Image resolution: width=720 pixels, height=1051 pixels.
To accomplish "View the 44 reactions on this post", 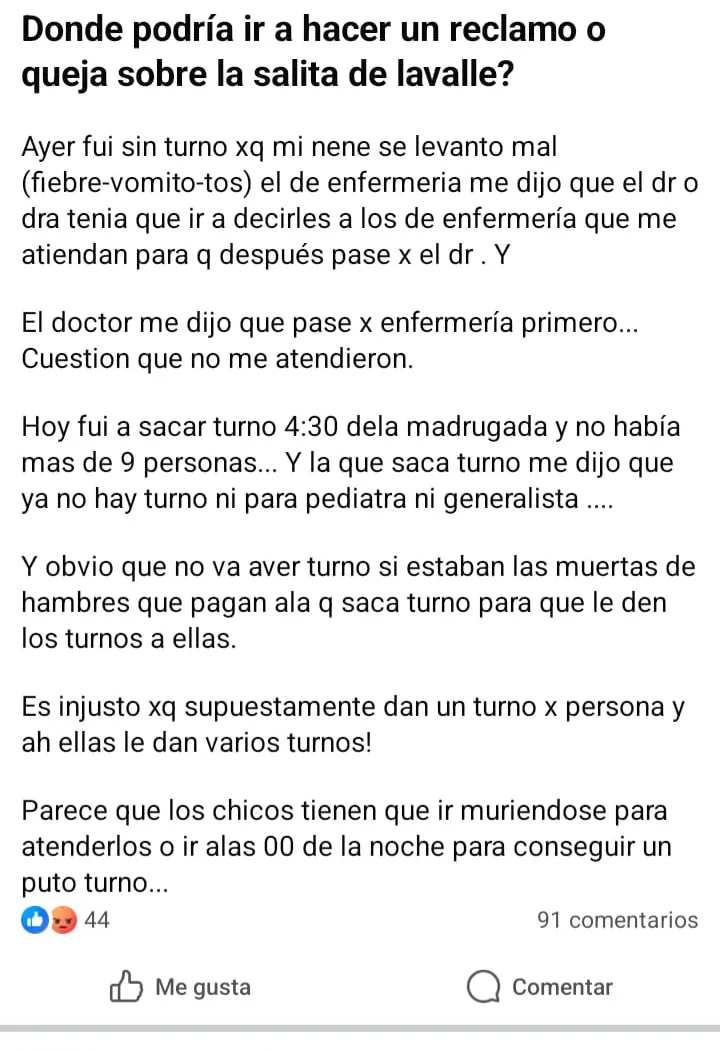I will coord(66,920).
